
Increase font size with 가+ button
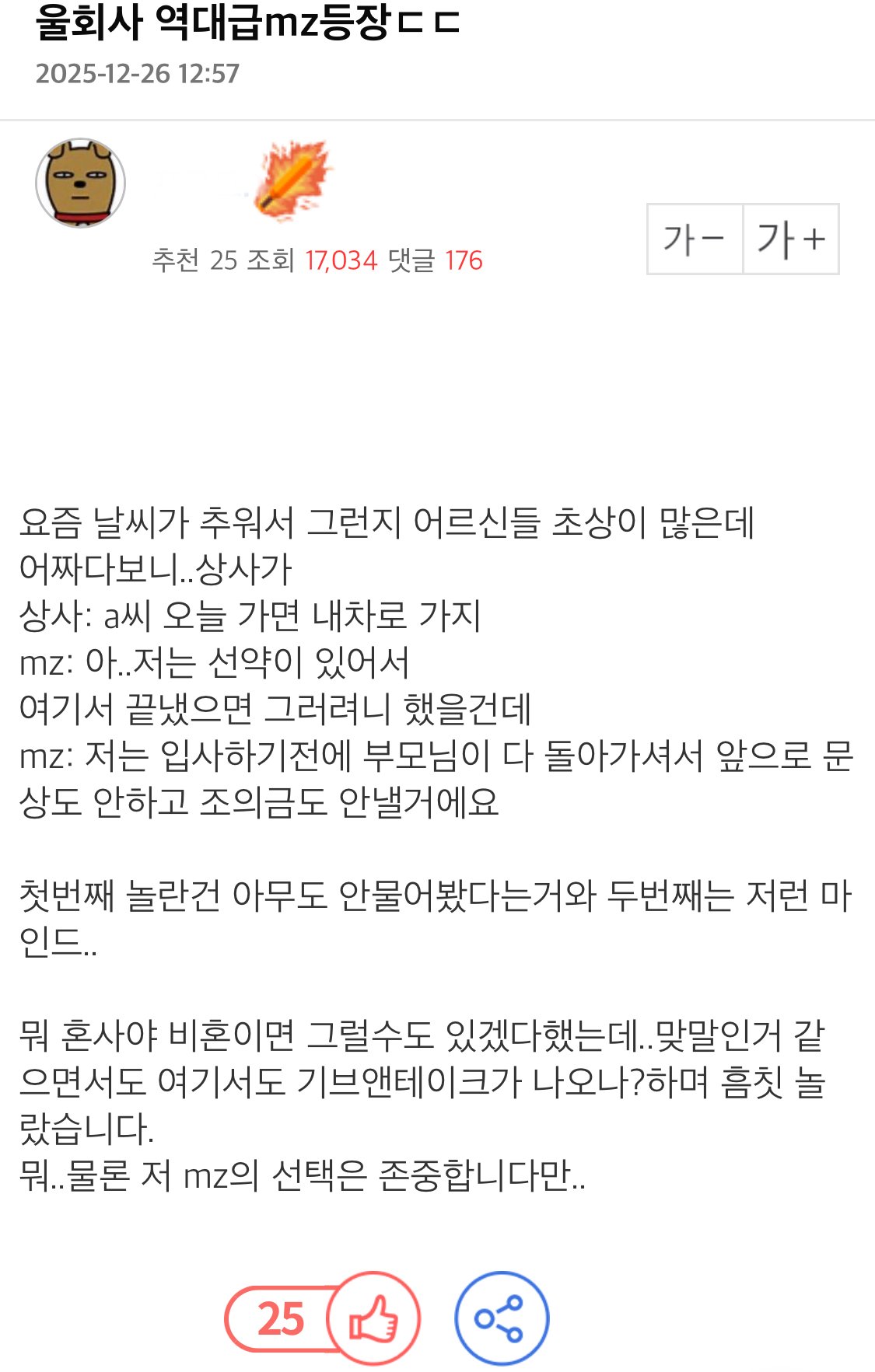click(791, 239)
